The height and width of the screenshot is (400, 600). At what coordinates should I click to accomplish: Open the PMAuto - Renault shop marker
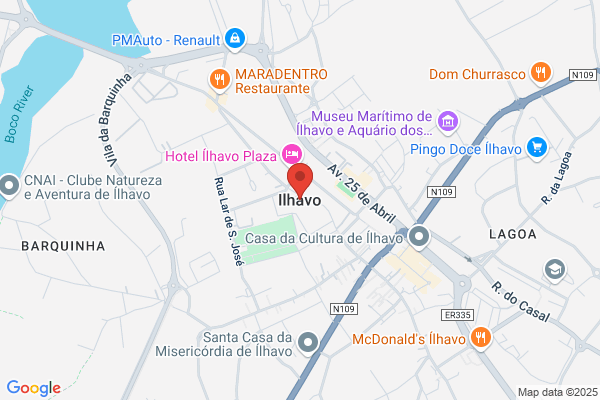pyautogui.click(x=235, y=39)
